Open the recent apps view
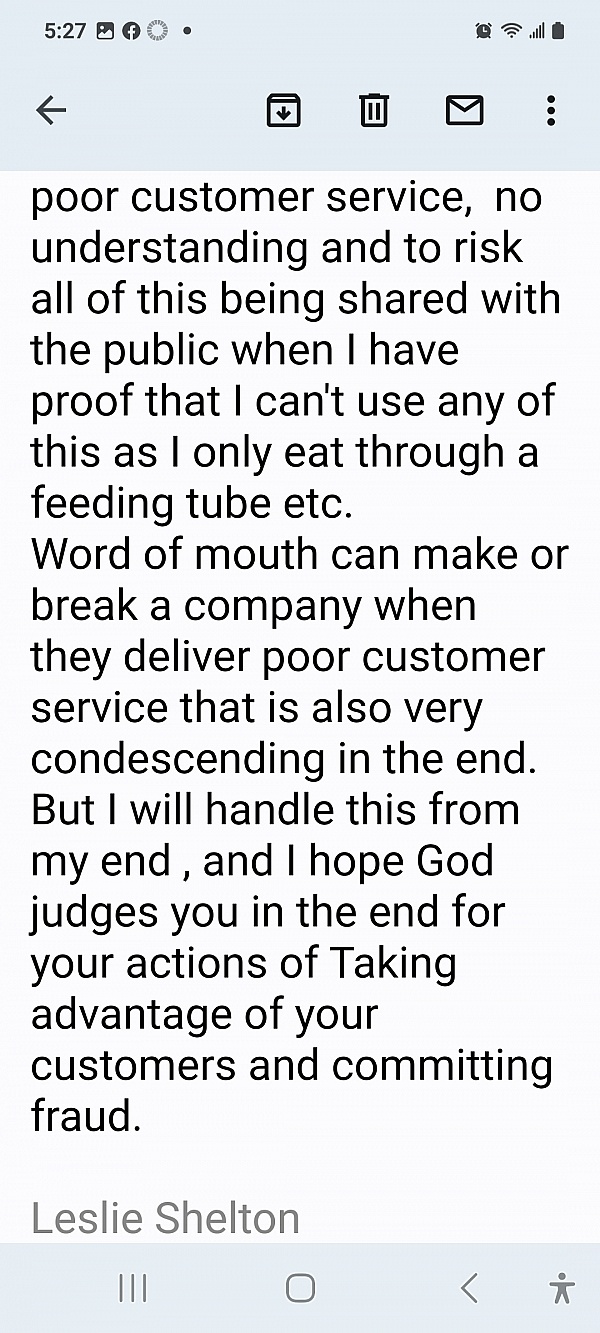The image size is (600, 1333). [133, 1288]
